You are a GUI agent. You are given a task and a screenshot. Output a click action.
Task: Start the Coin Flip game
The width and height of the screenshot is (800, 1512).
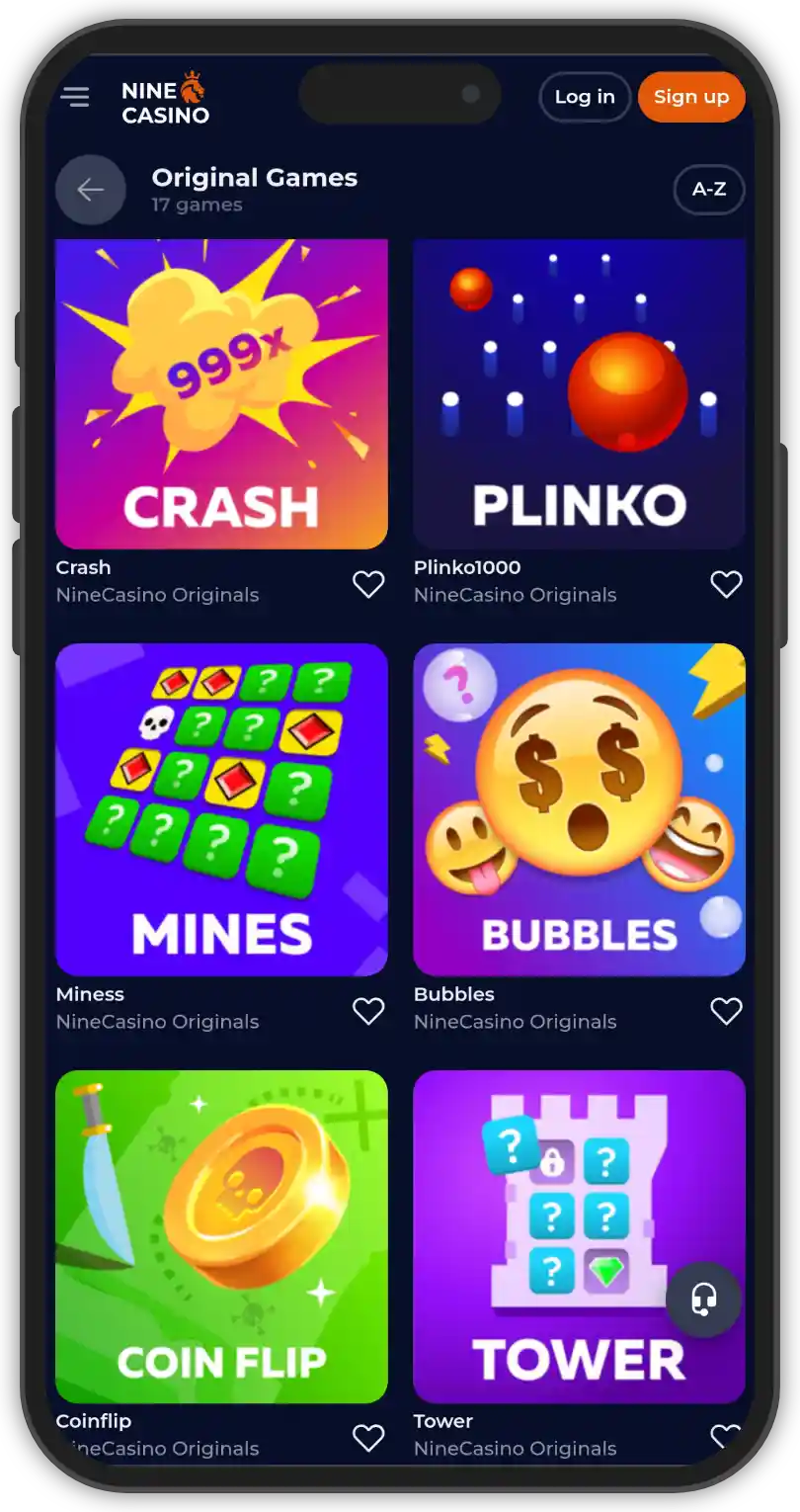pos(221,1235)
